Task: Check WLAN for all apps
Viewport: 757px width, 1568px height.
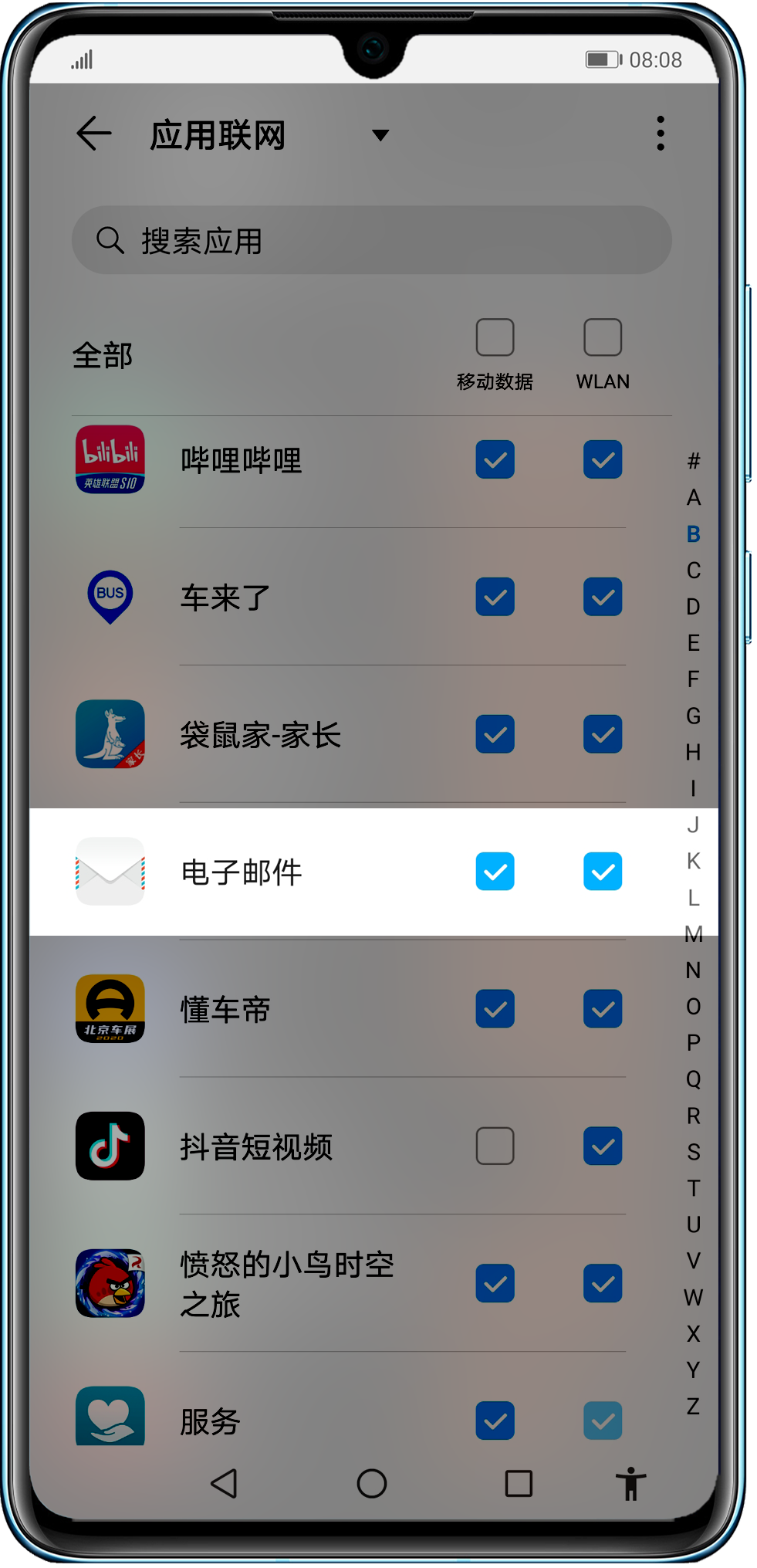Action: pos(603,337)
